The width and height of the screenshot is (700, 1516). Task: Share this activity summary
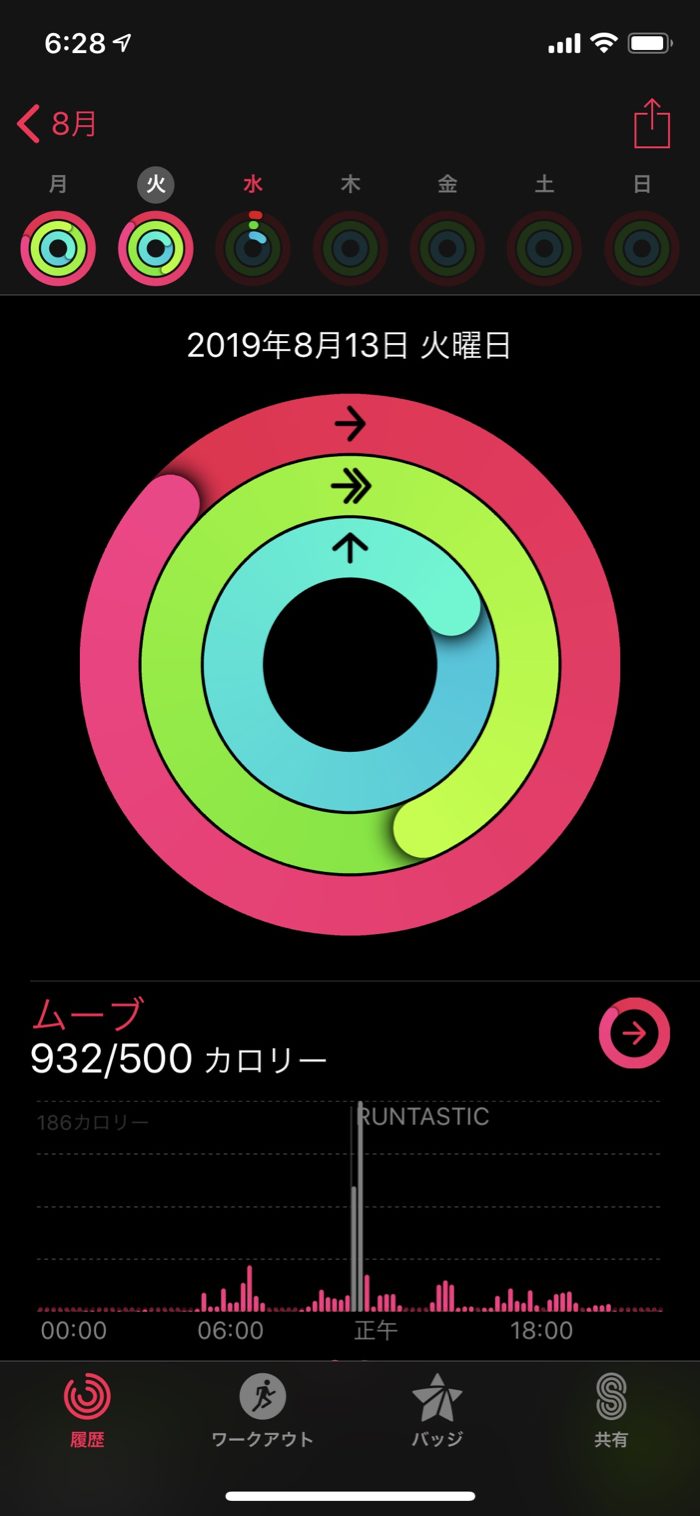[x=651, y=125]
